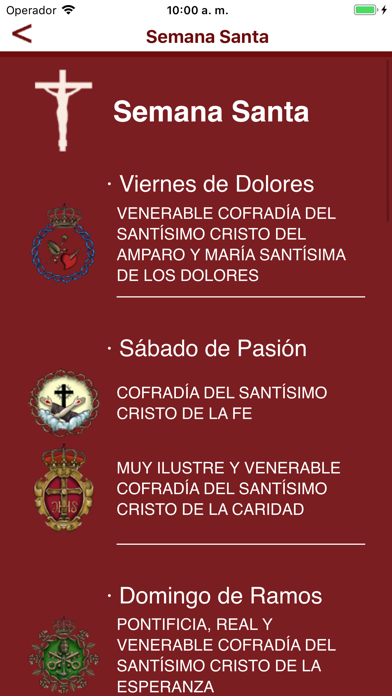The height and width of the screenshot is (696, 392).
Task: View Cofradía del Santísimo Cristo de la Esperanza
Action: coord(197,655)
